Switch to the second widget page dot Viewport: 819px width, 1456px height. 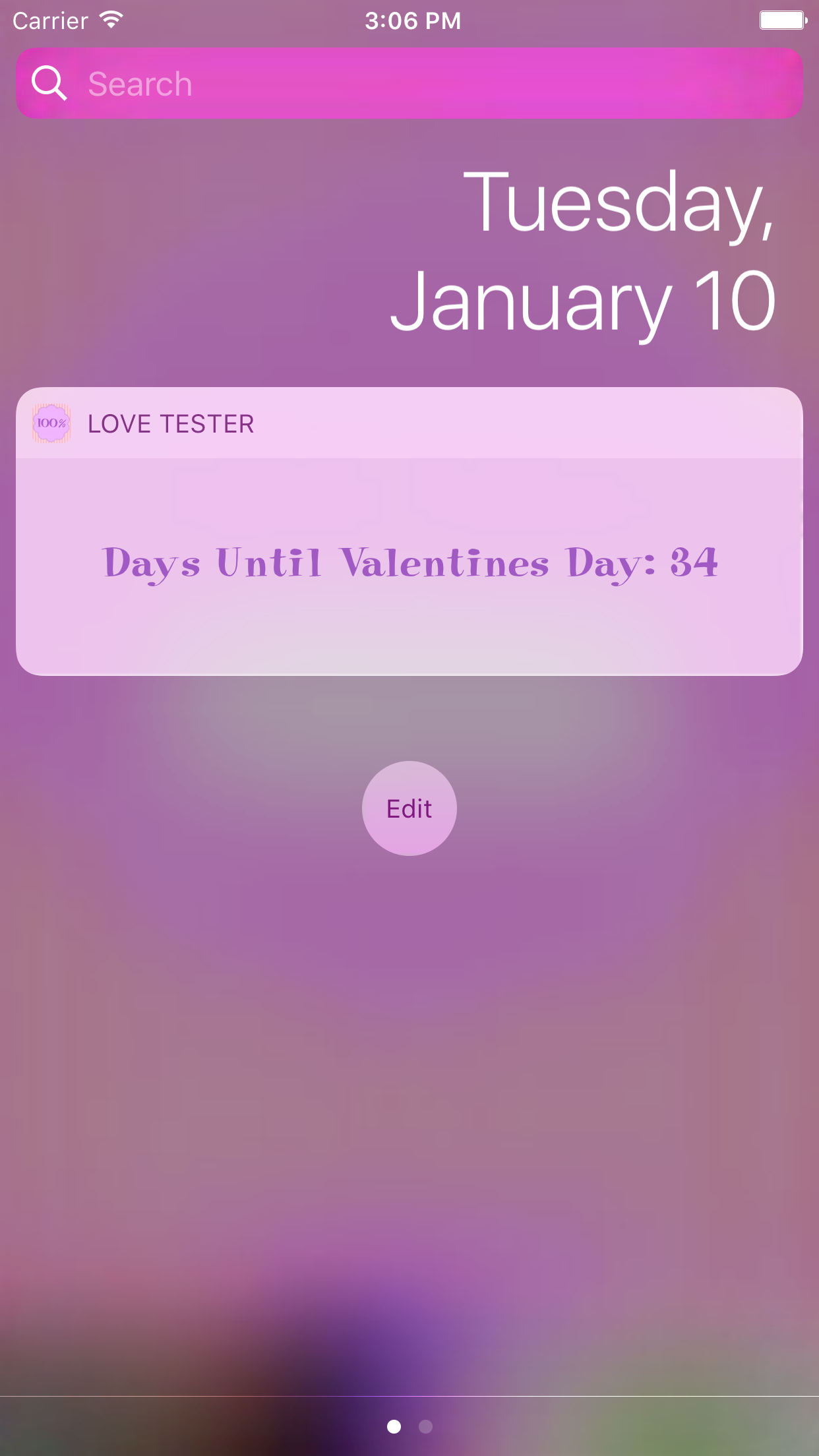[425, 1426]
